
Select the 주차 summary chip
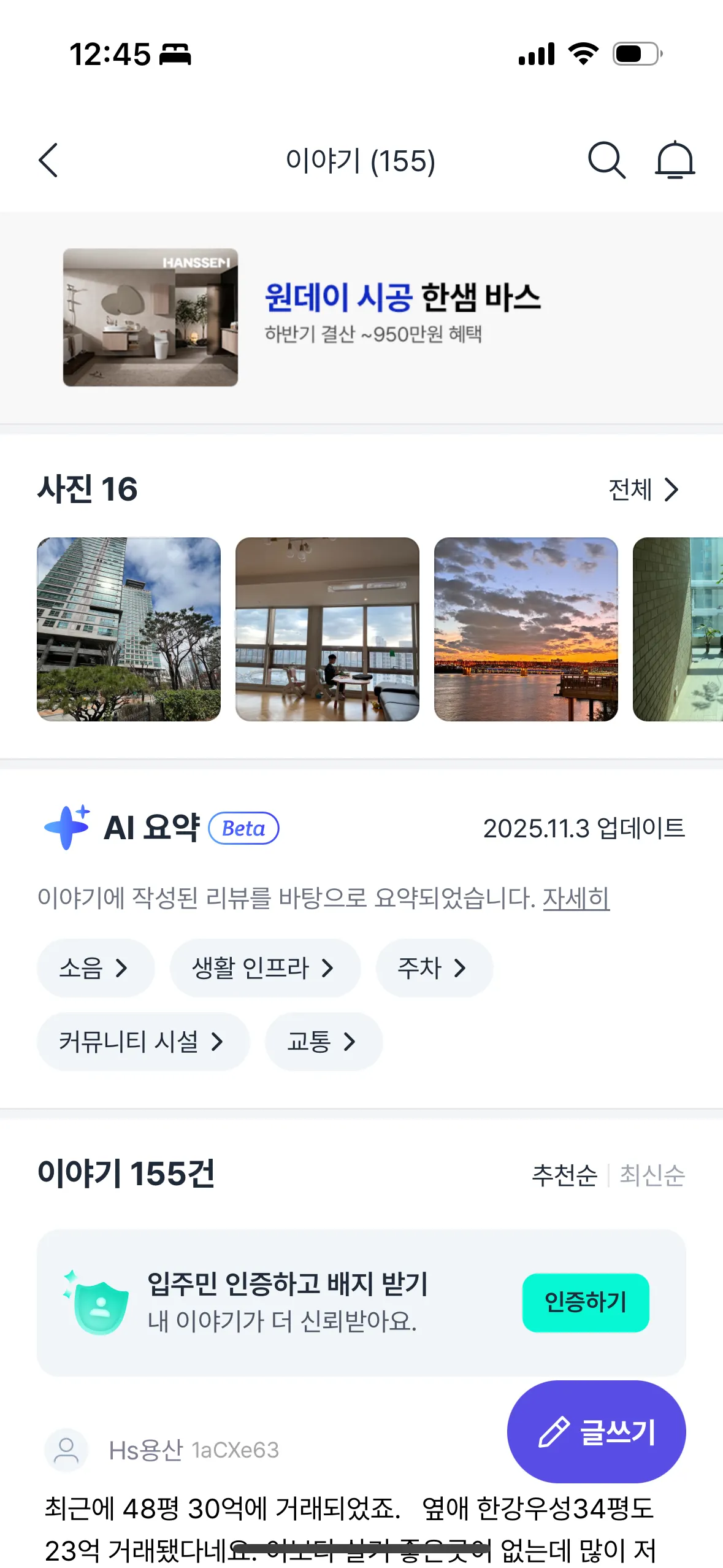click(x=434, y=968)
